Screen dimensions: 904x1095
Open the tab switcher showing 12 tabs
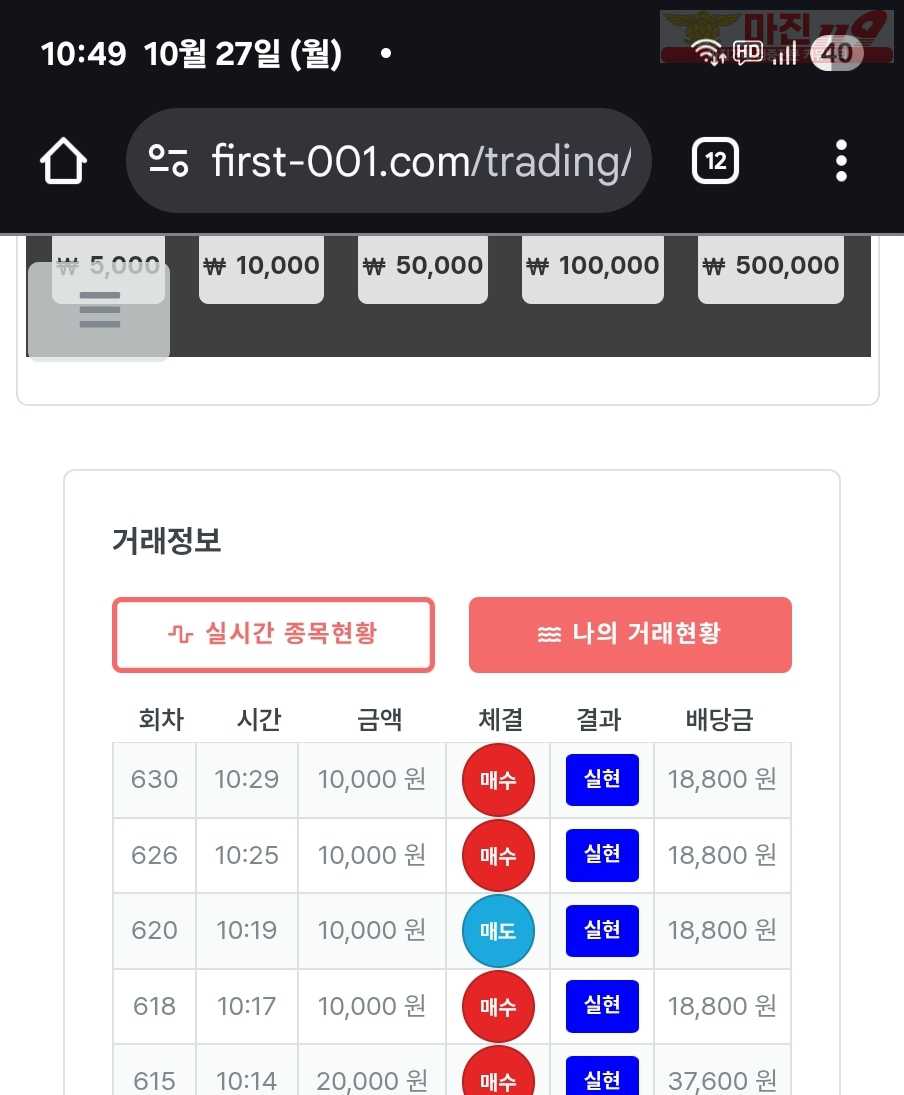(x=715, y=161)
